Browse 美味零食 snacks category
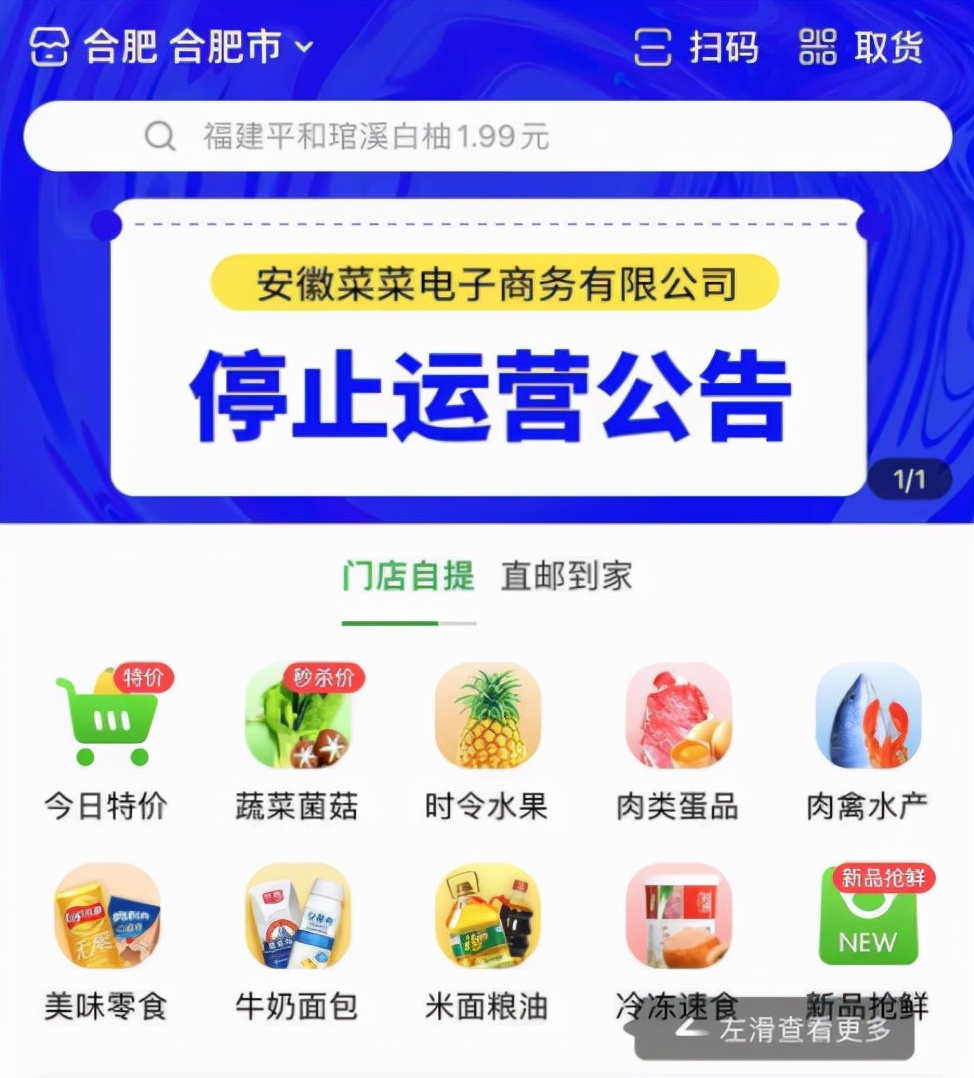 (x=106, y=940)
